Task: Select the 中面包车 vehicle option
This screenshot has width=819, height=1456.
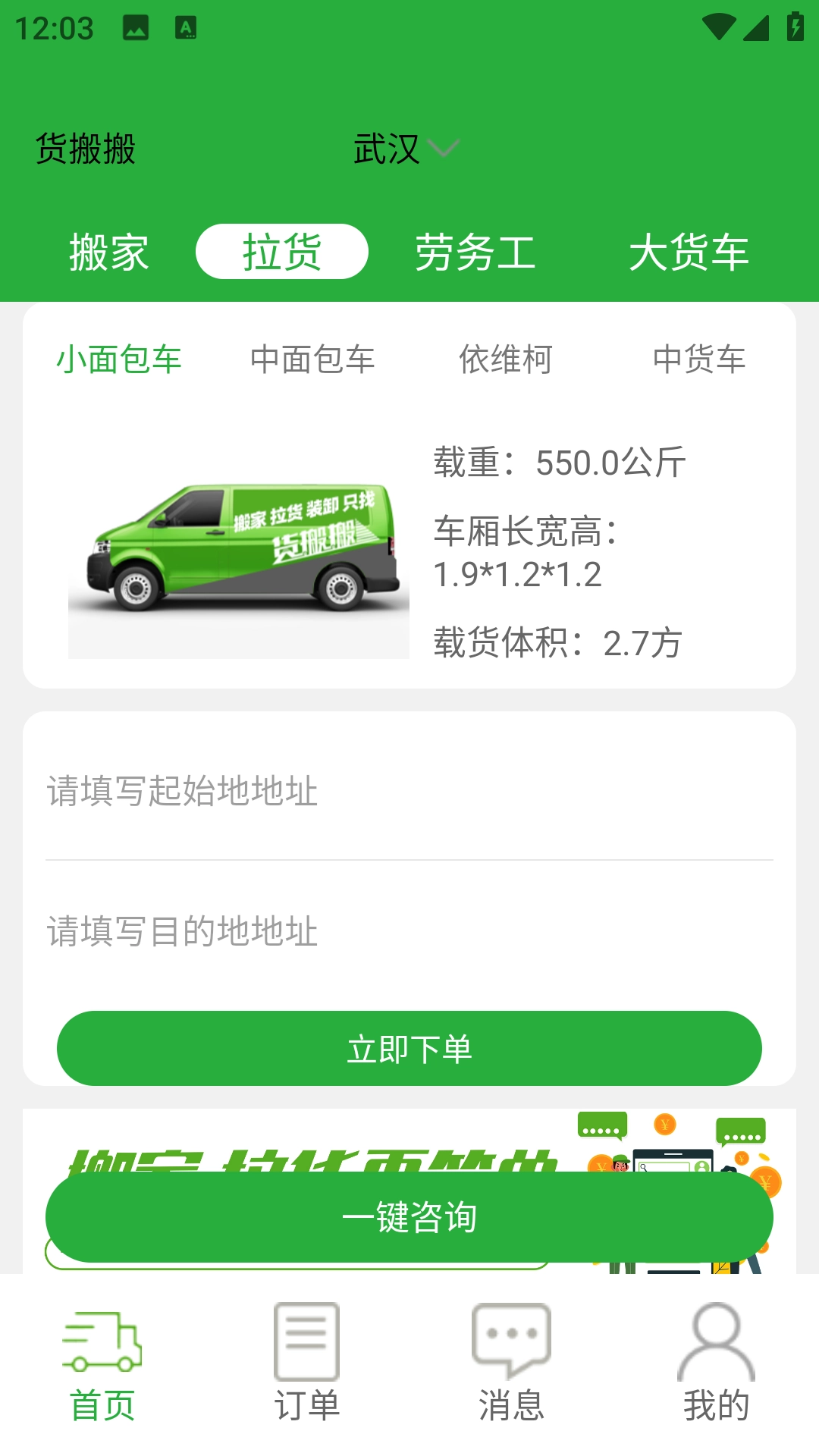Action: (312, 361)
